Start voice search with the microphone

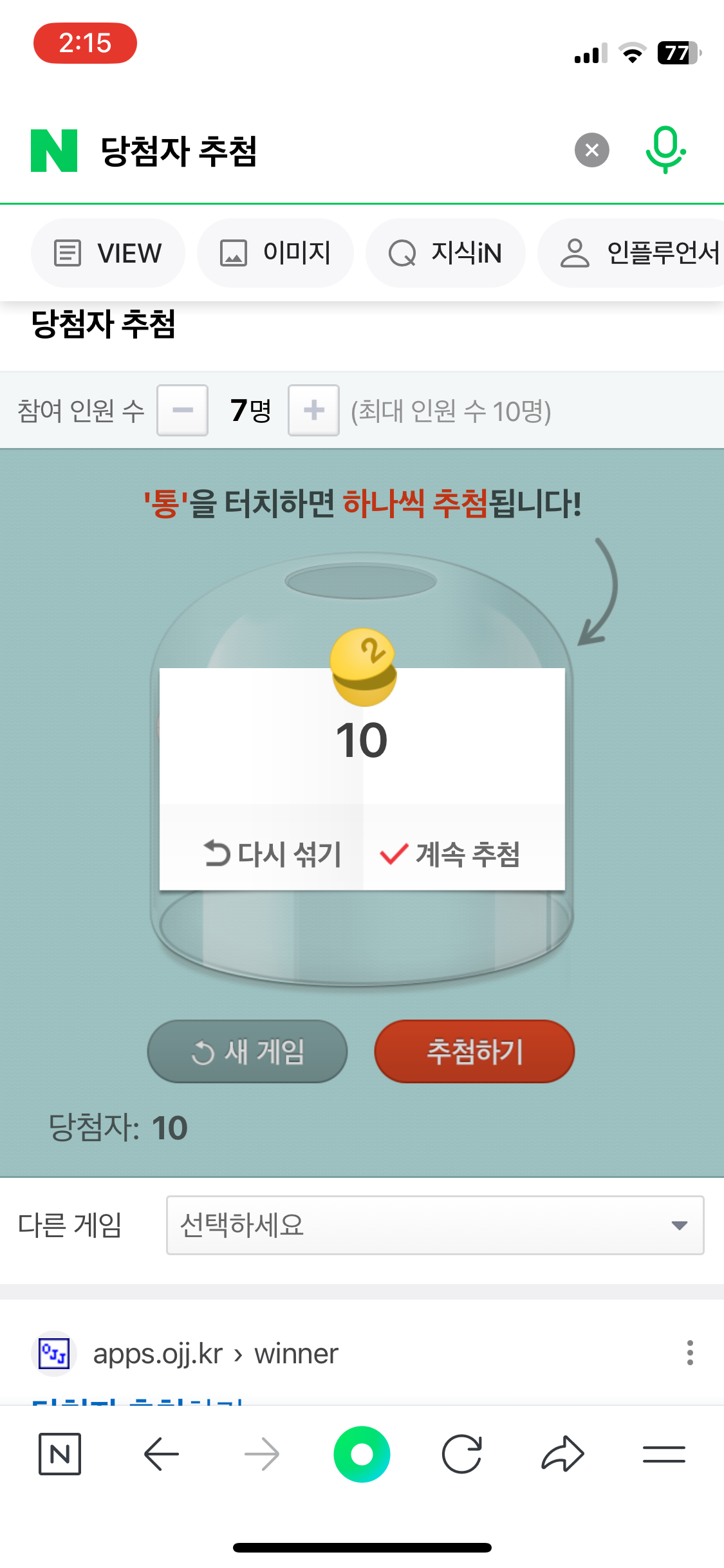(x=665, y=149)
